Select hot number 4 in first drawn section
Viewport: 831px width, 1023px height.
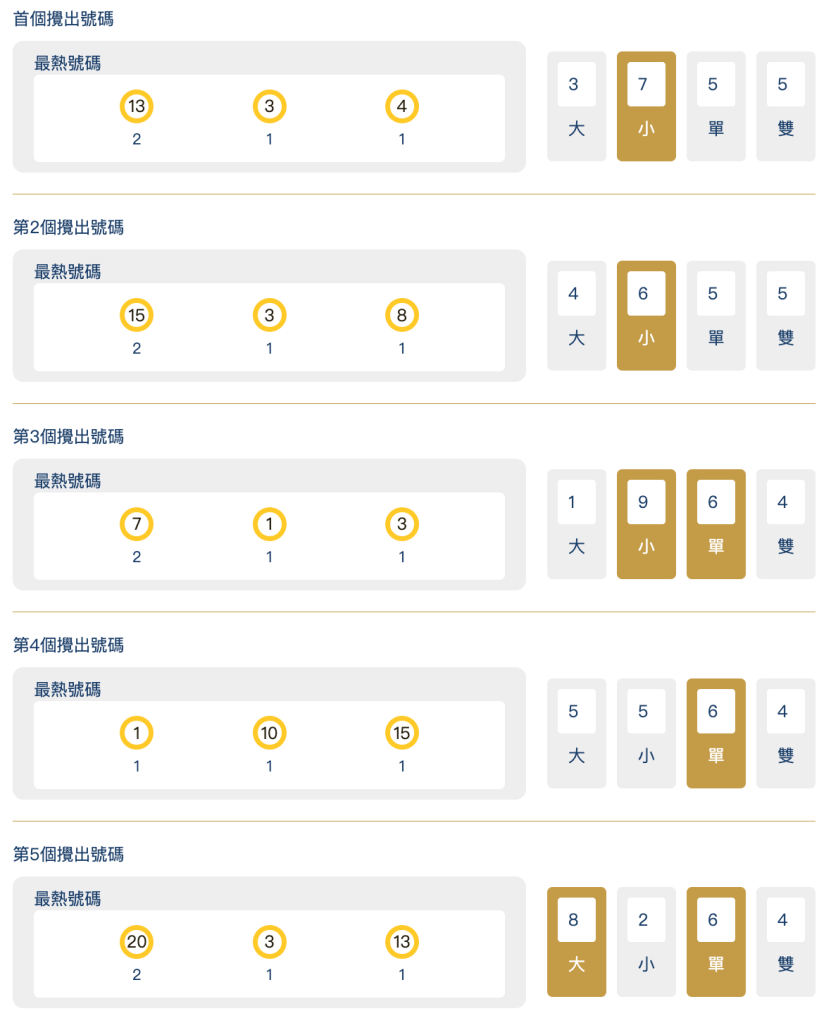[x=401, y=105]
